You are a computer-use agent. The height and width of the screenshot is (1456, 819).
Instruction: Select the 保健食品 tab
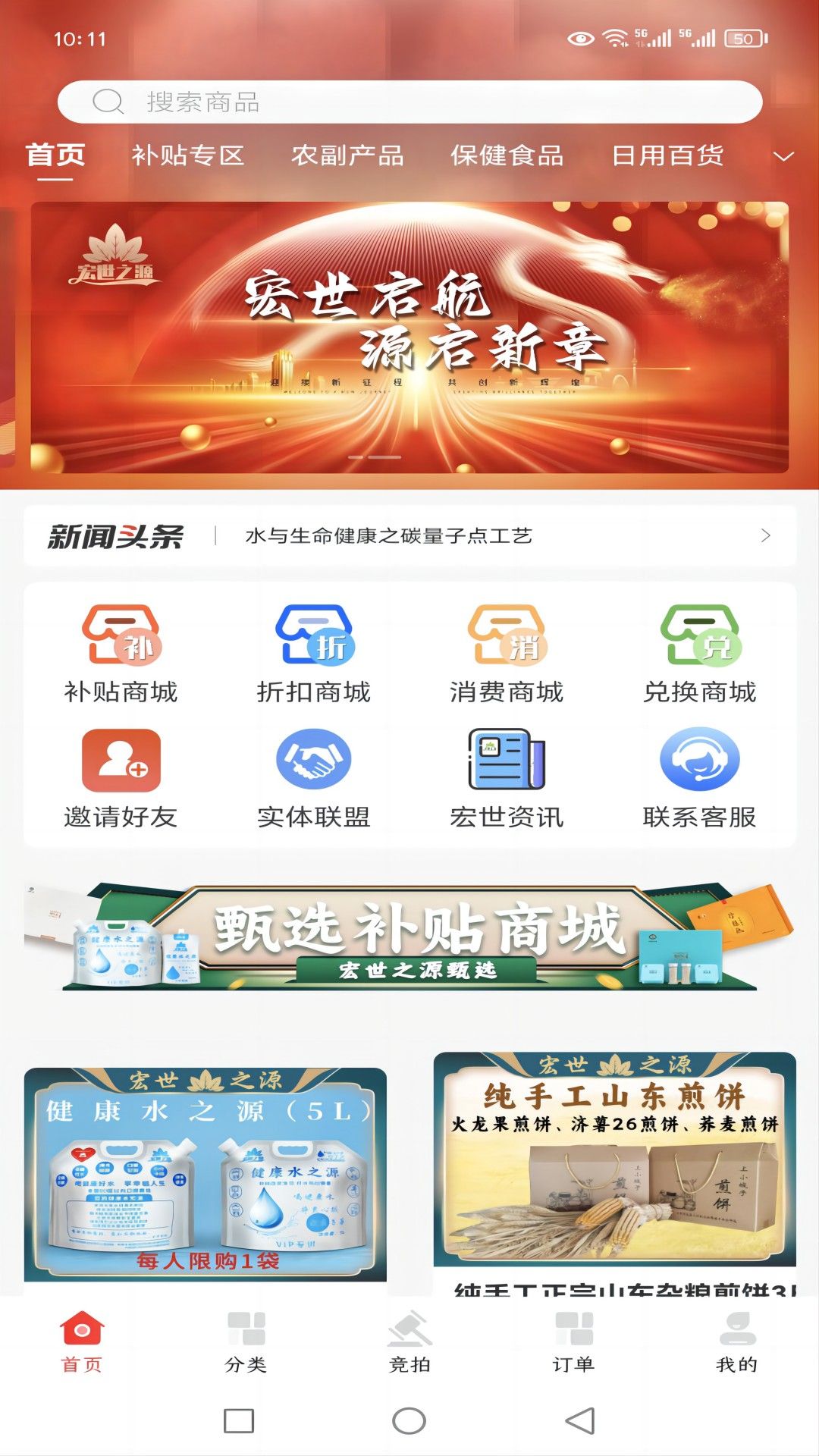coord(507,155)
